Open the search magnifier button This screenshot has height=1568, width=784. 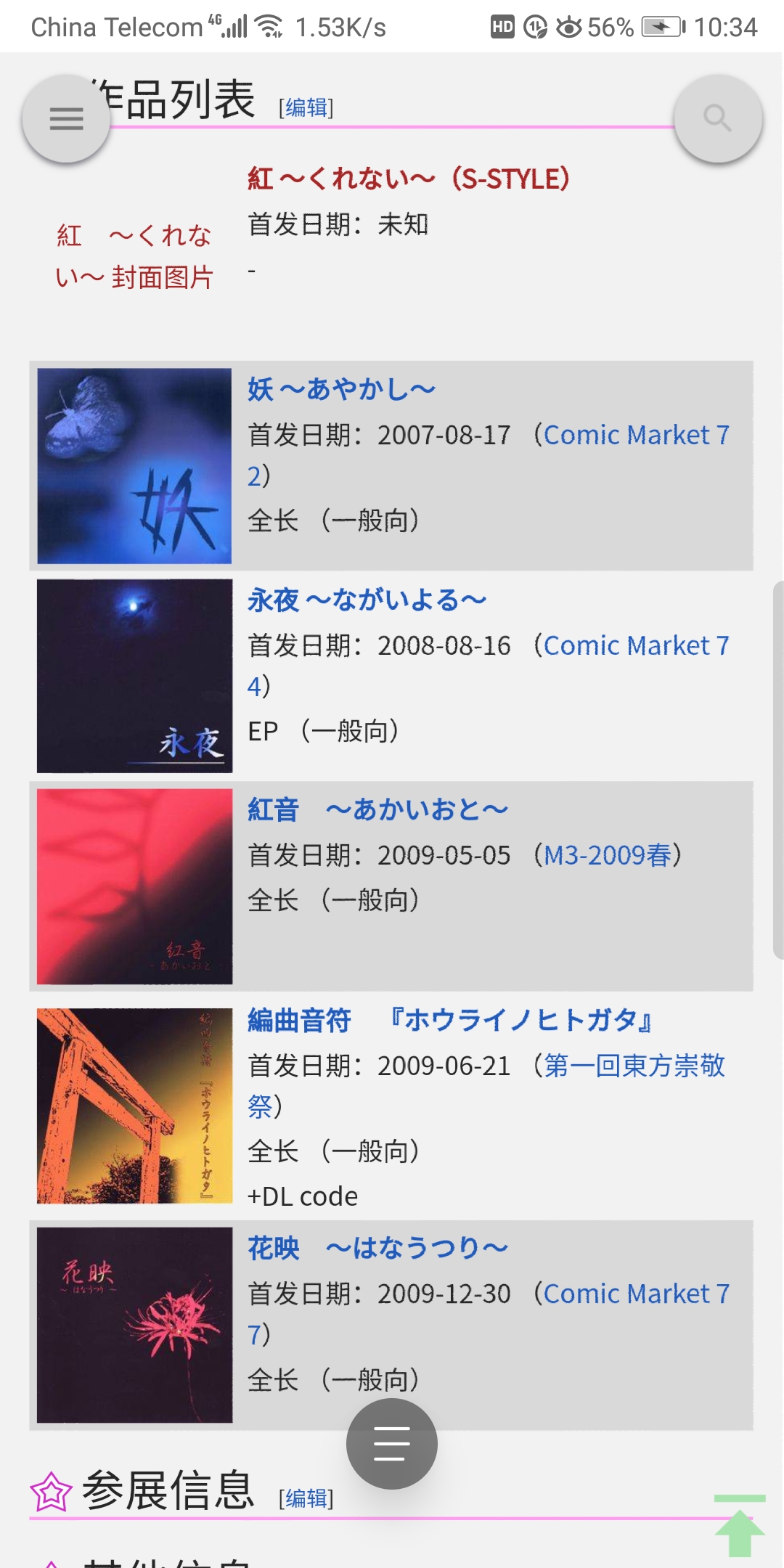(x=717, y=118)
